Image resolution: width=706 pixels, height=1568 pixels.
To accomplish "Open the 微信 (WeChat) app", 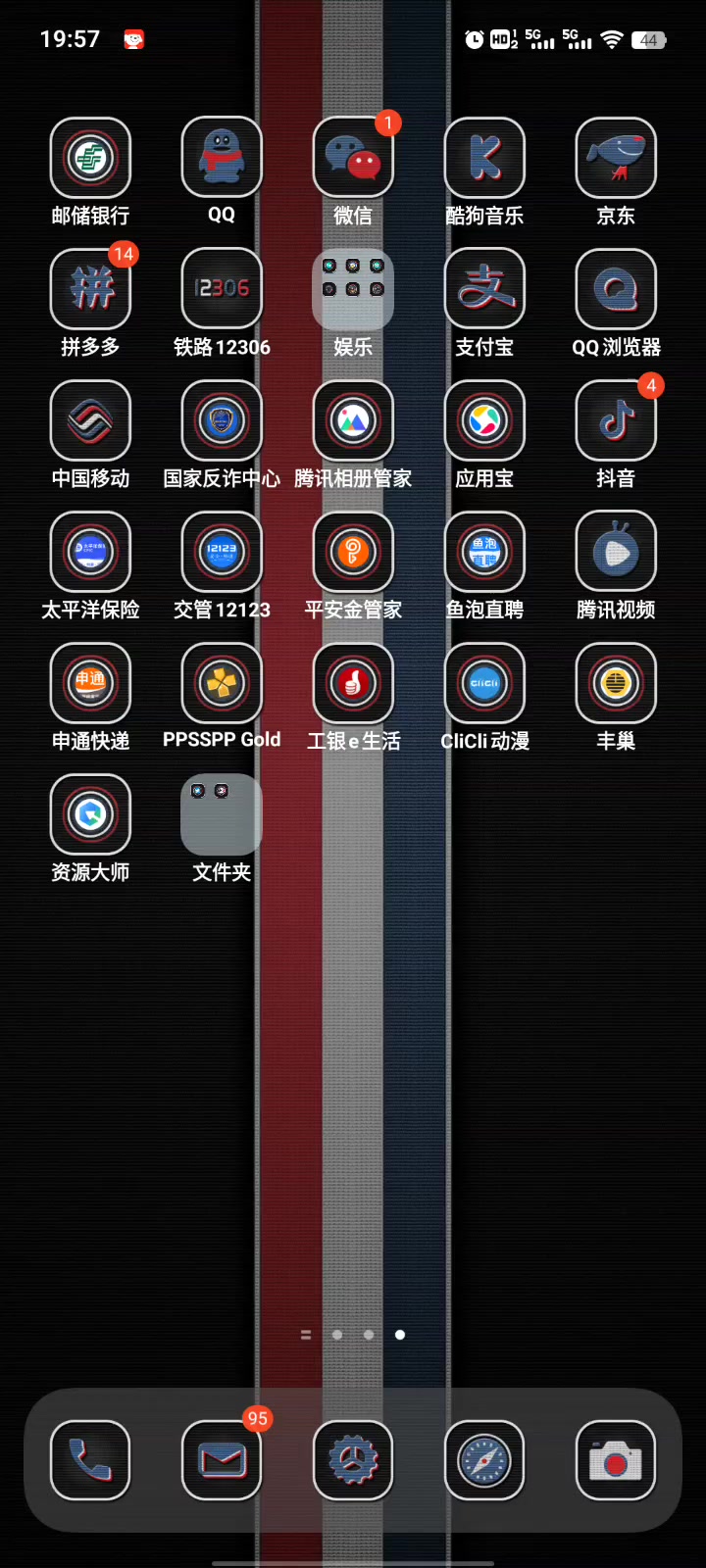I will [x=353, y=158].
